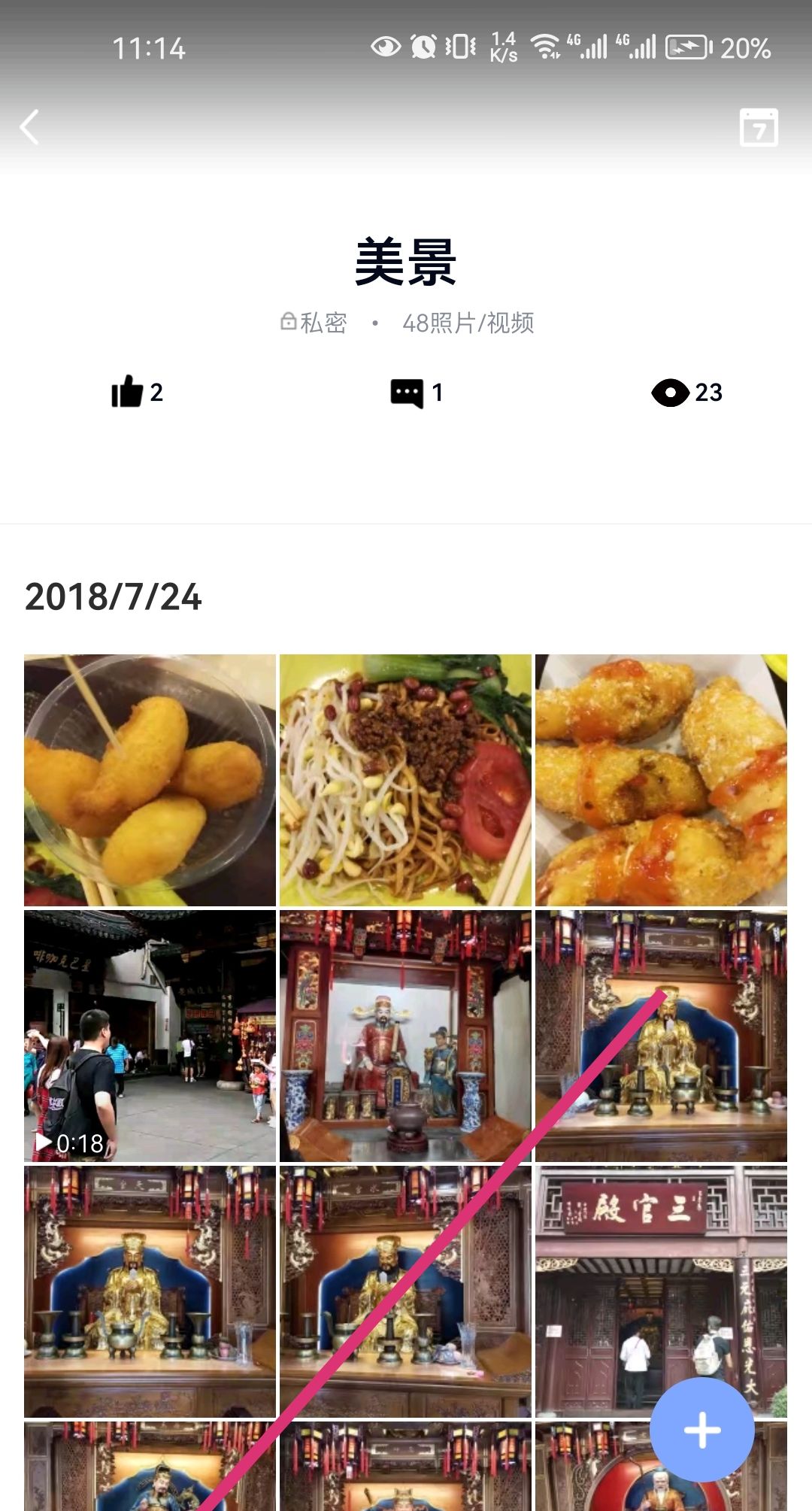Viewport: 812px width, 1511px height.
Task: Tap the back arrow to leave the album
Action: point(30,128)
